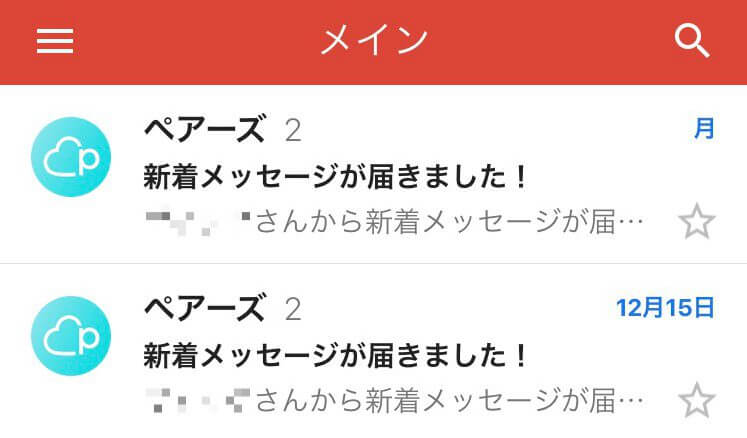Image resolution: width=747 pixels, height=438 pixels.
Task: Open the ペアーズ email dated 月
Action: pos(400,177)
